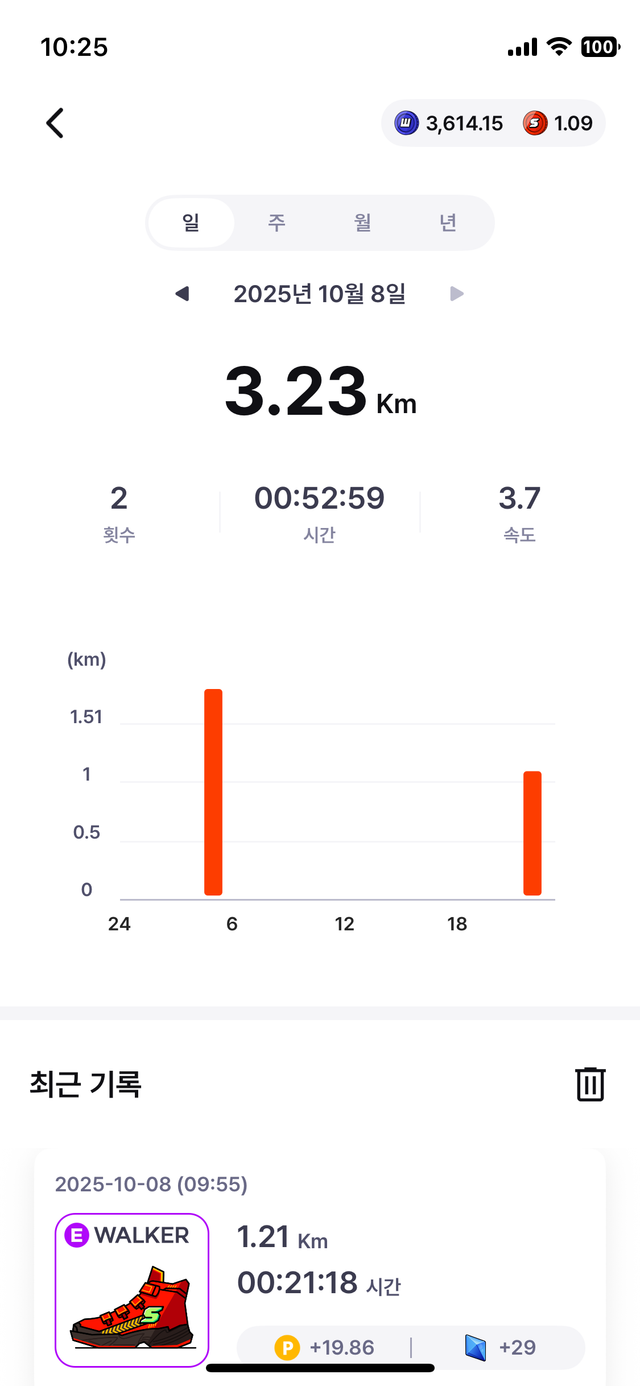Go to the previous day arrow
This screenshot has height=1386, width=640.
[x=182, y=294]
